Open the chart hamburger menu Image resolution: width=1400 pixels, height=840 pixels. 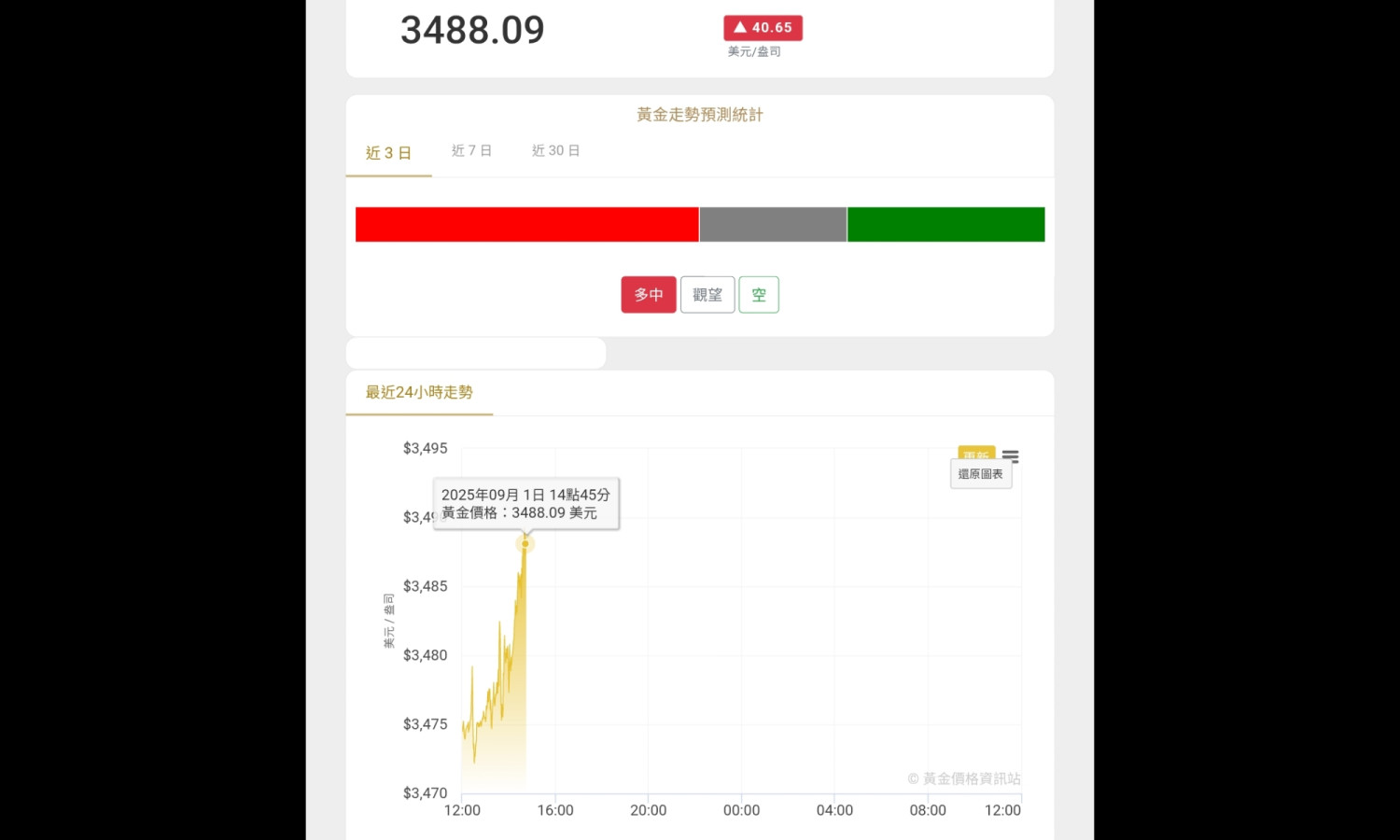pos(1011,455)
